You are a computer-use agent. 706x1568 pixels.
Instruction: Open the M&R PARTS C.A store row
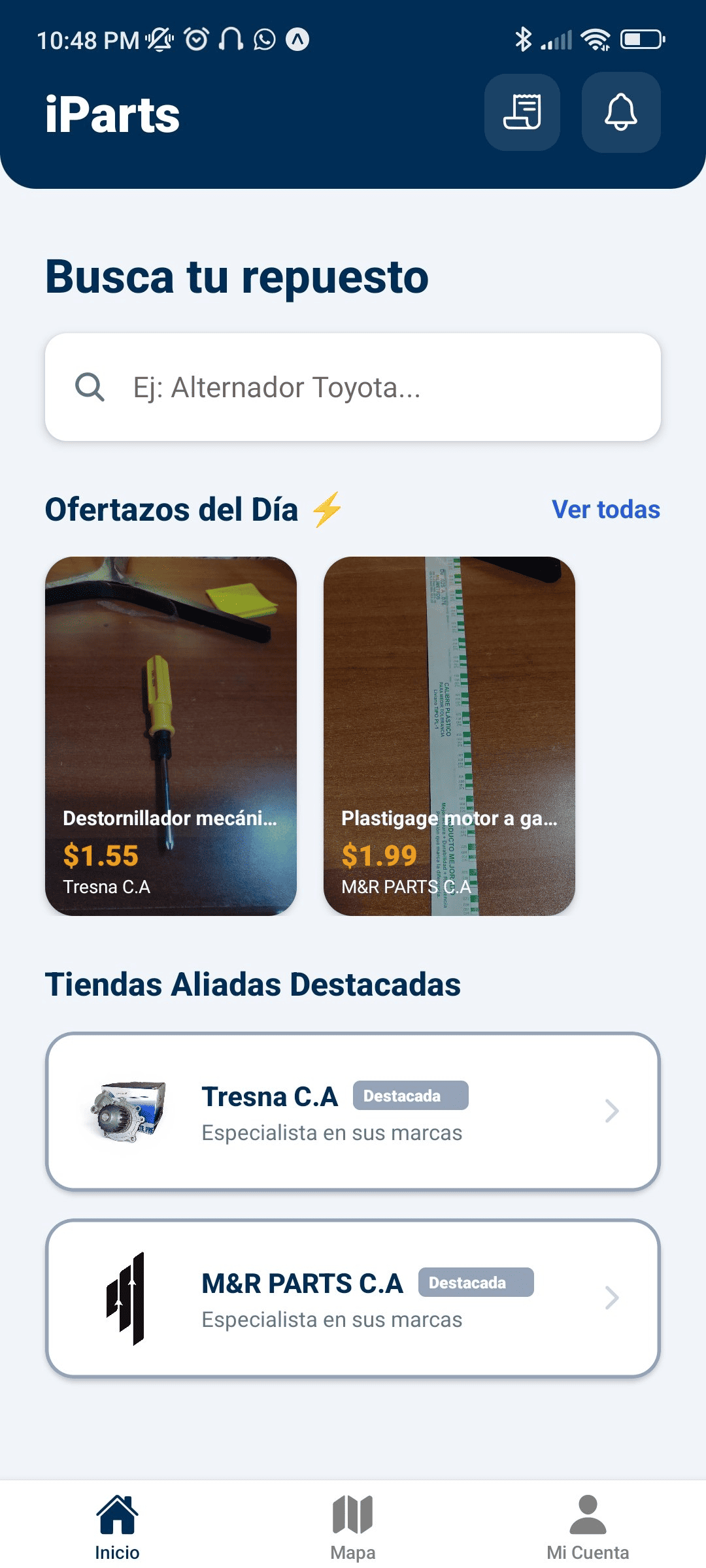pos(353,1298)
